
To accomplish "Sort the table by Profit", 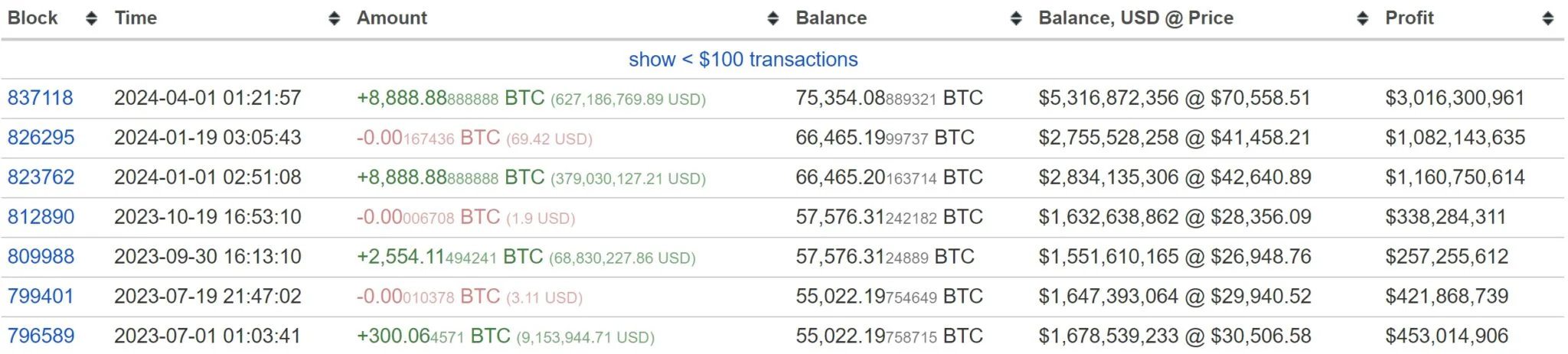I will coord(1547,18).
